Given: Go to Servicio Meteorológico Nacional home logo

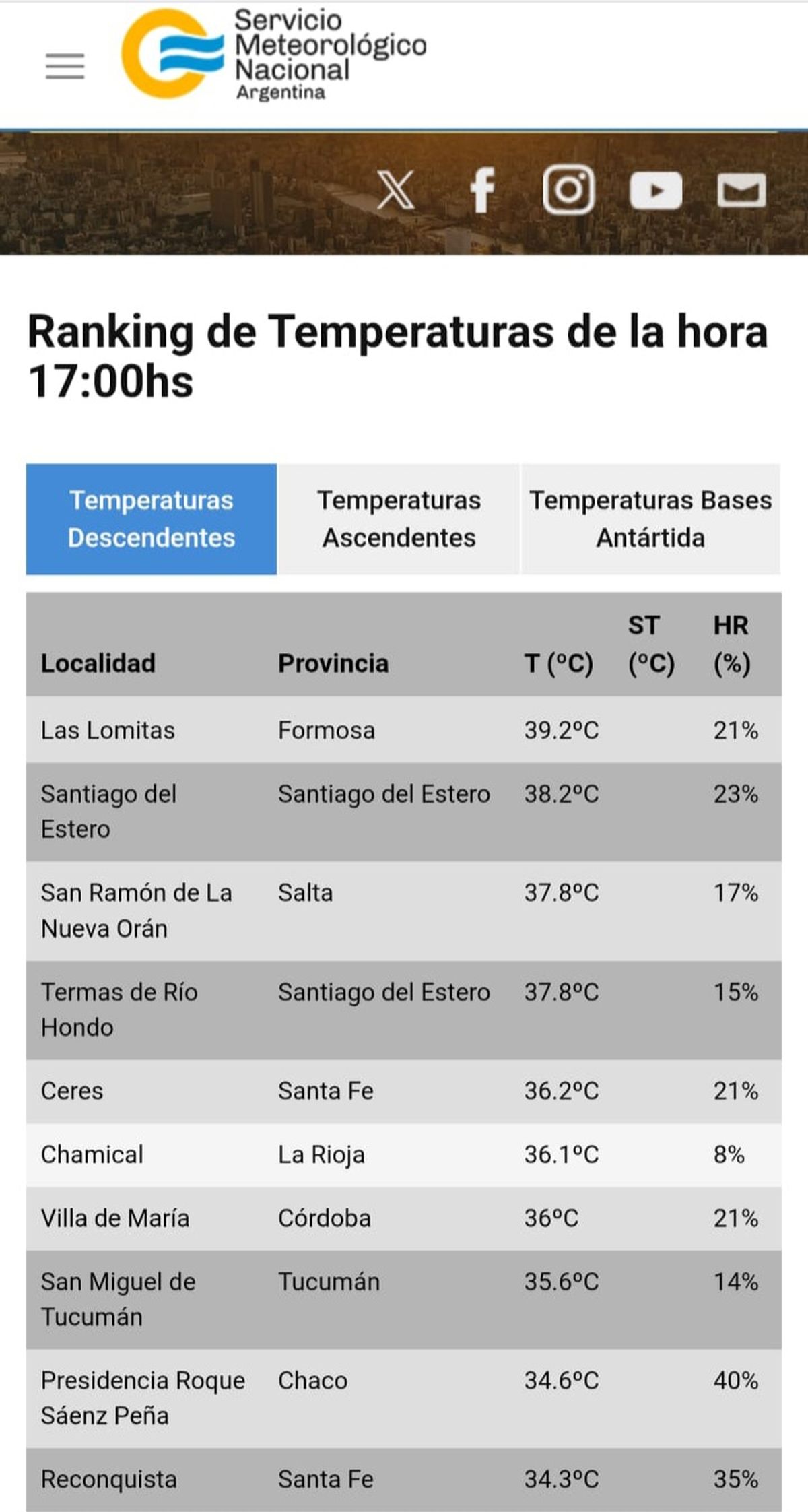Looking at the screenshot, I should [x=273, y=55].
